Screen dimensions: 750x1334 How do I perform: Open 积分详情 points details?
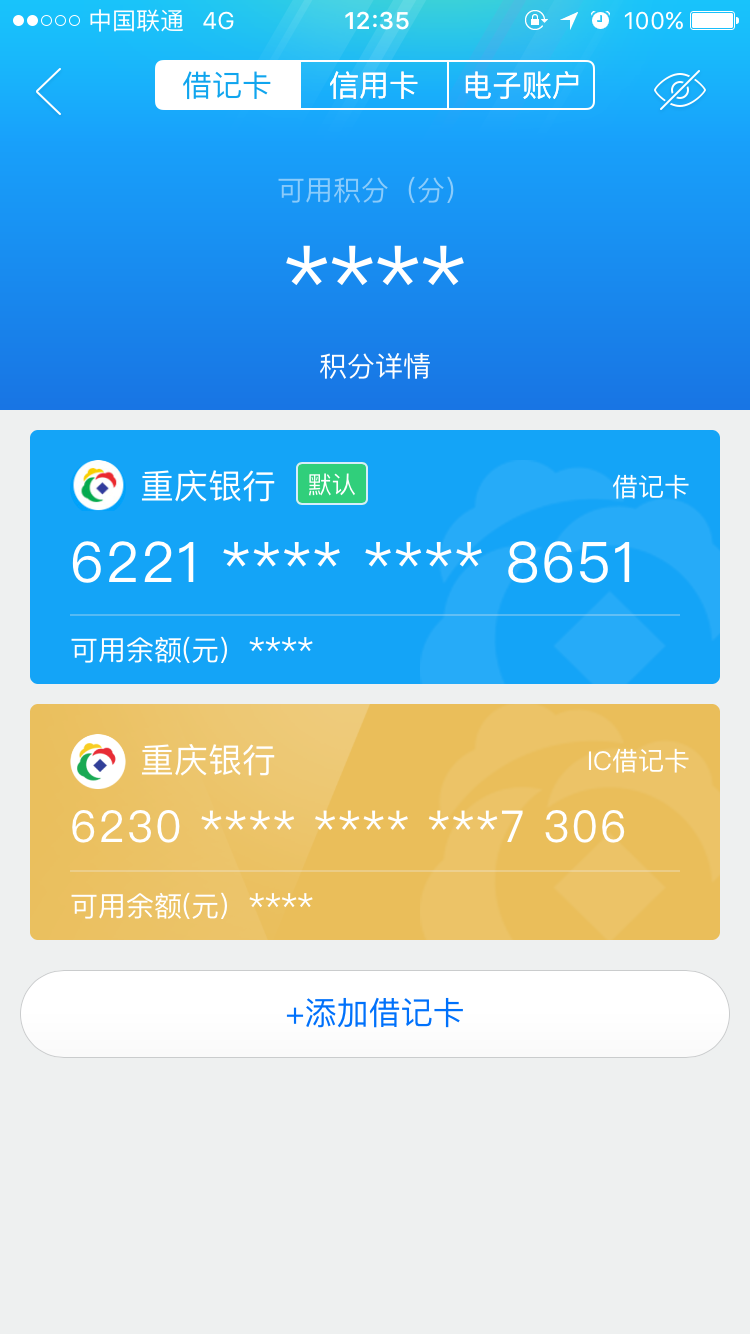pyautogui.click(x=375, y=366)
